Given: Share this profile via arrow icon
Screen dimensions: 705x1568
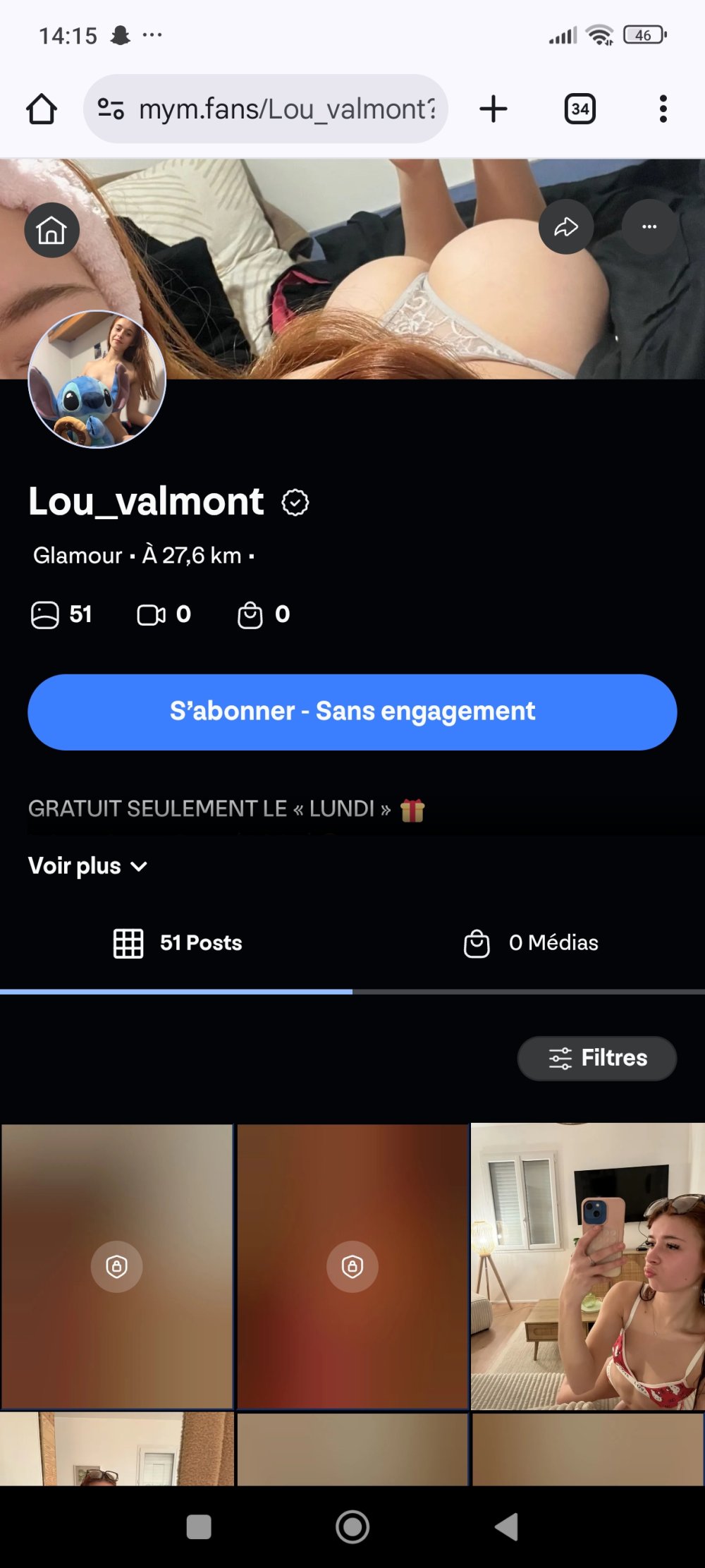Looking at the screenshot, I should [x=565, y=227].
